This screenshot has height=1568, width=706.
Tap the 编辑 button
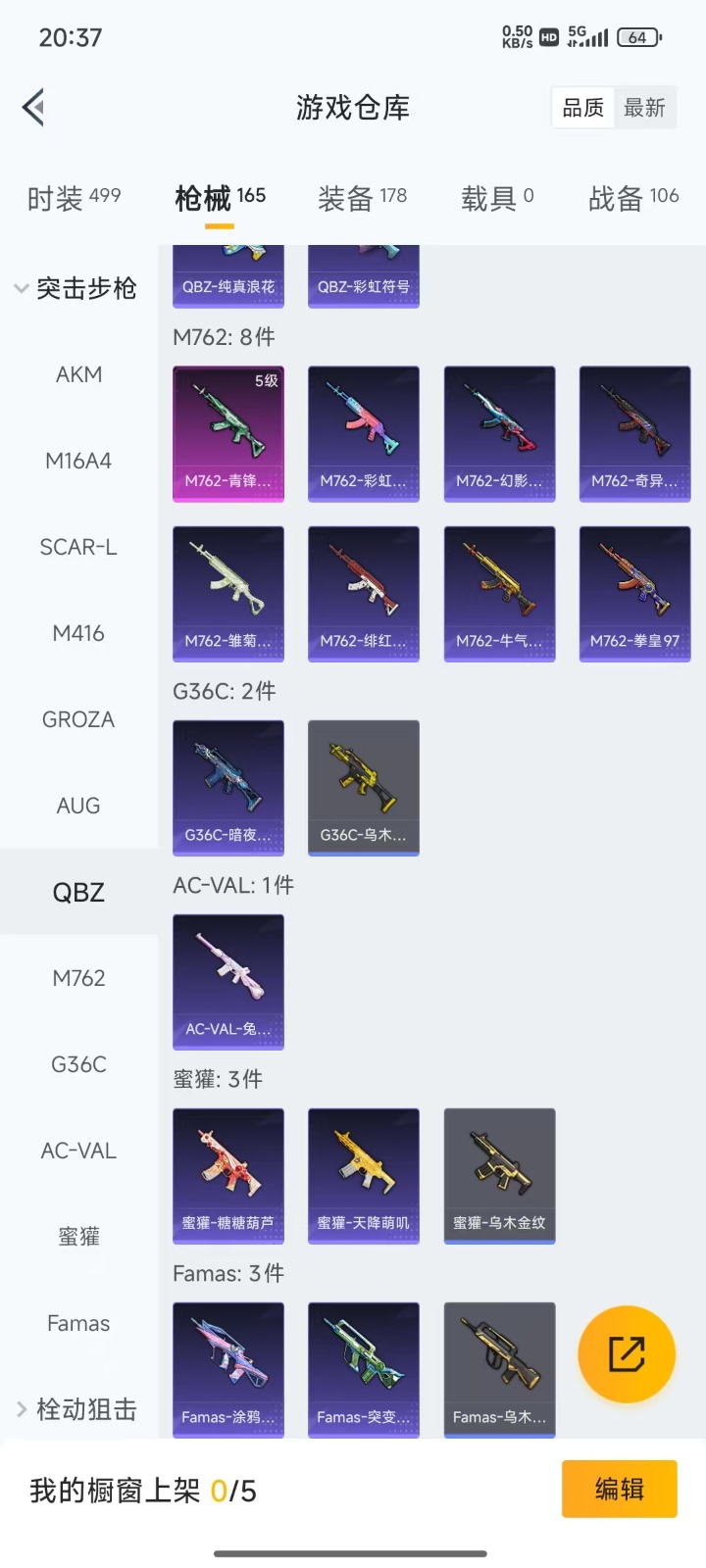coord(620,1490)
